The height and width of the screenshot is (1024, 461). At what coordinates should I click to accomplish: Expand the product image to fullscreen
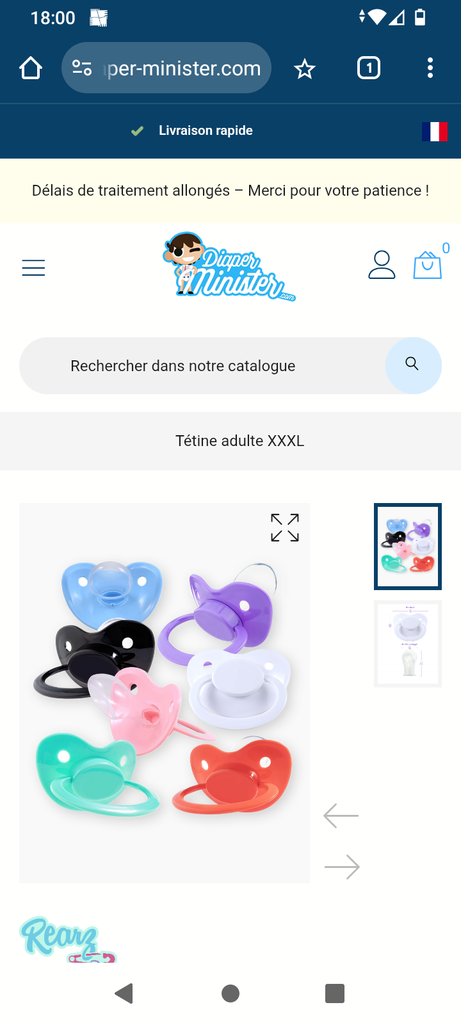click(x=285, y=528)
